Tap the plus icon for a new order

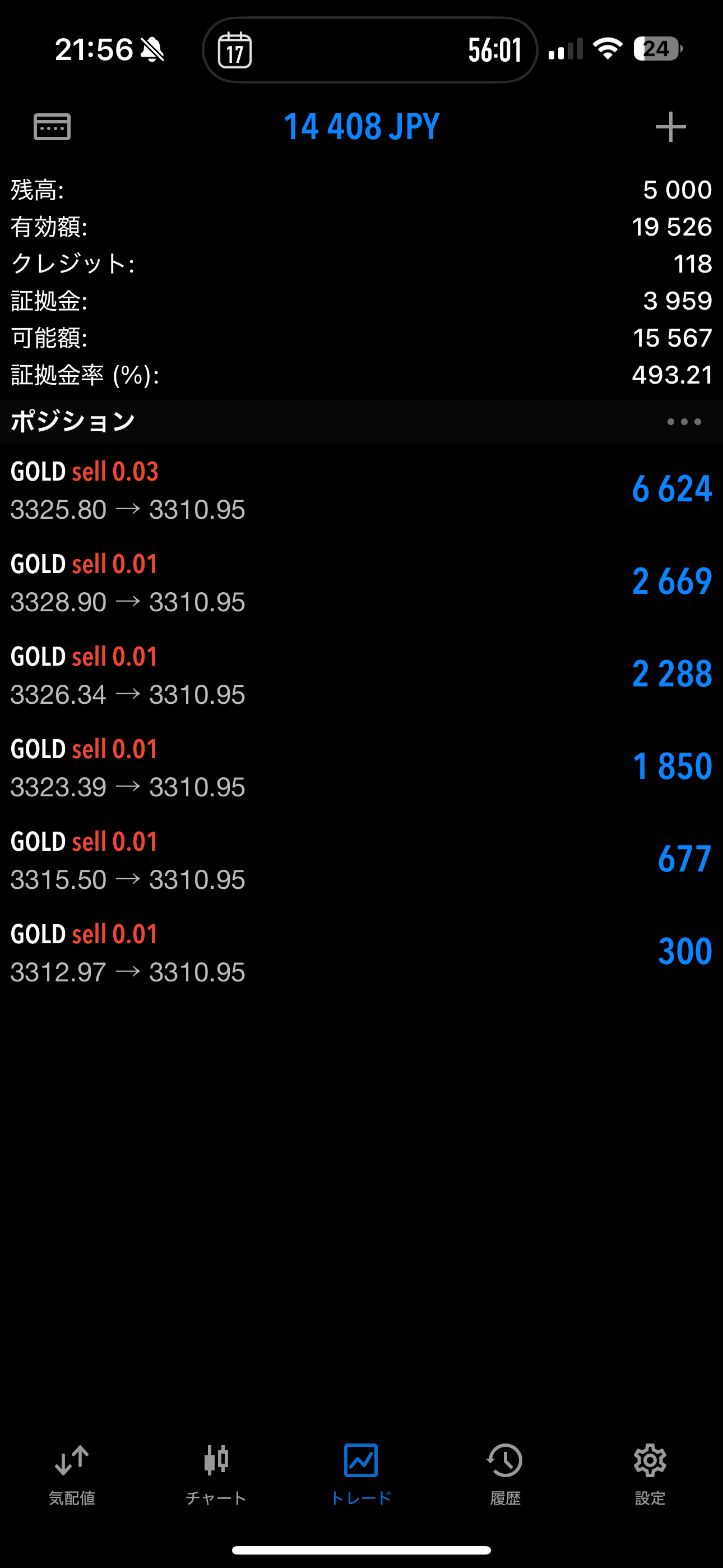click(x=670, y=127)
